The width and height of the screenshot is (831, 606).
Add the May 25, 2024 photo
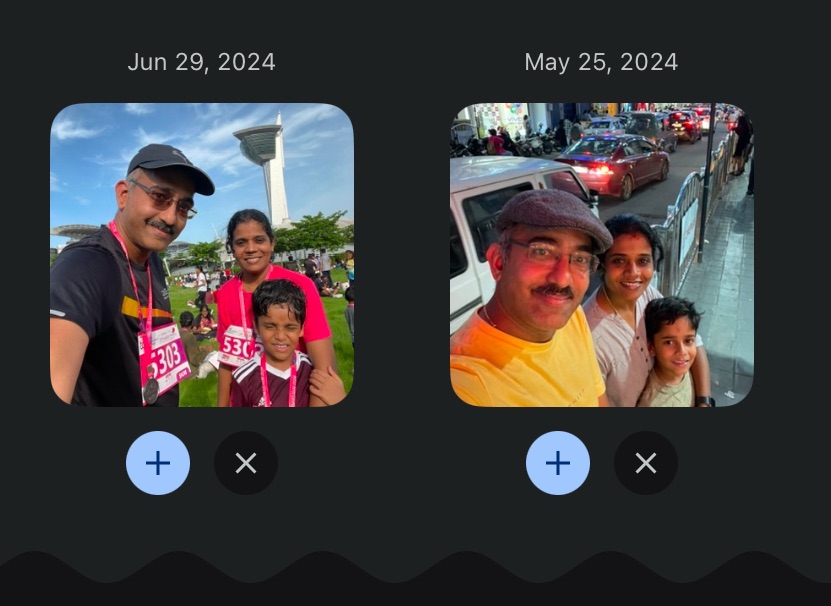point(558,463)
